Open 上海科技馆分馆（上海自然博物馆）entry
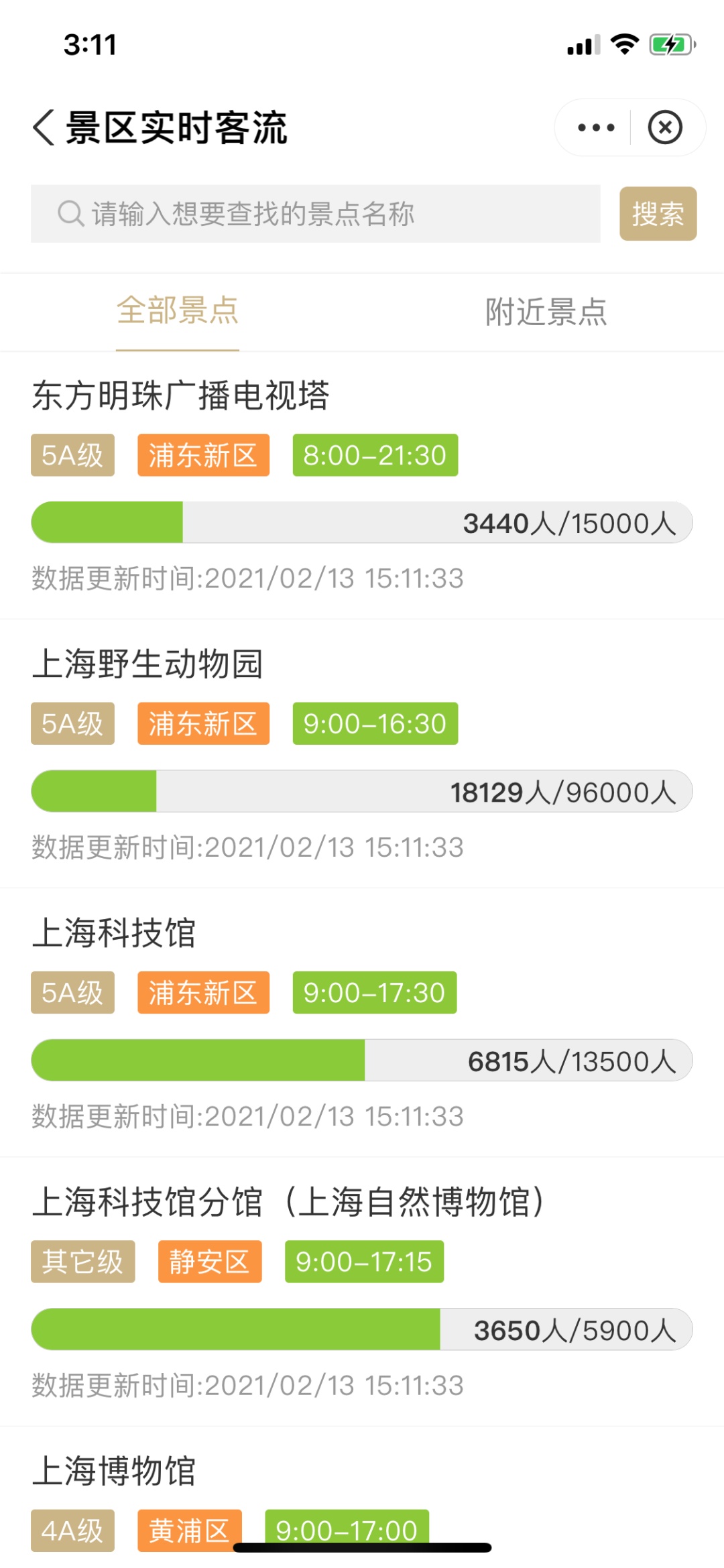 tap(288, 1202)
